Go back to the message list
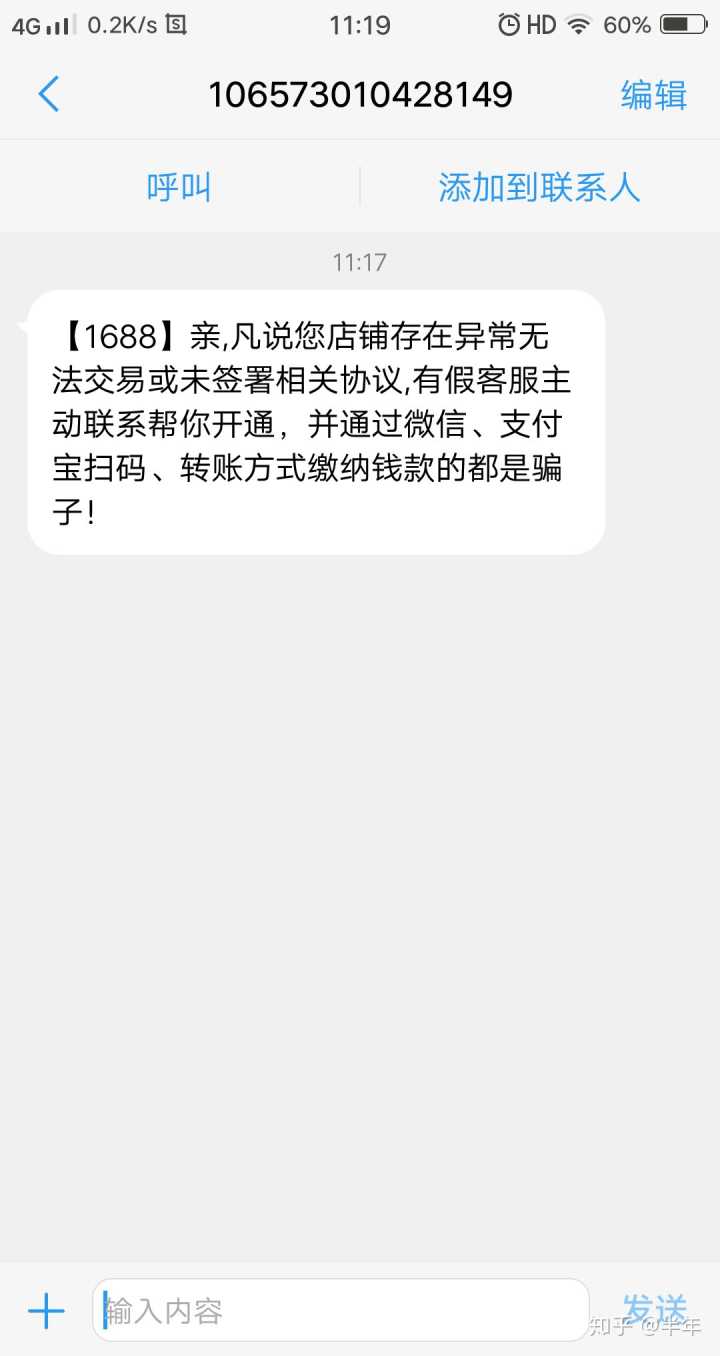This screenshot has height=1356, width=720. tap(49, 95)
